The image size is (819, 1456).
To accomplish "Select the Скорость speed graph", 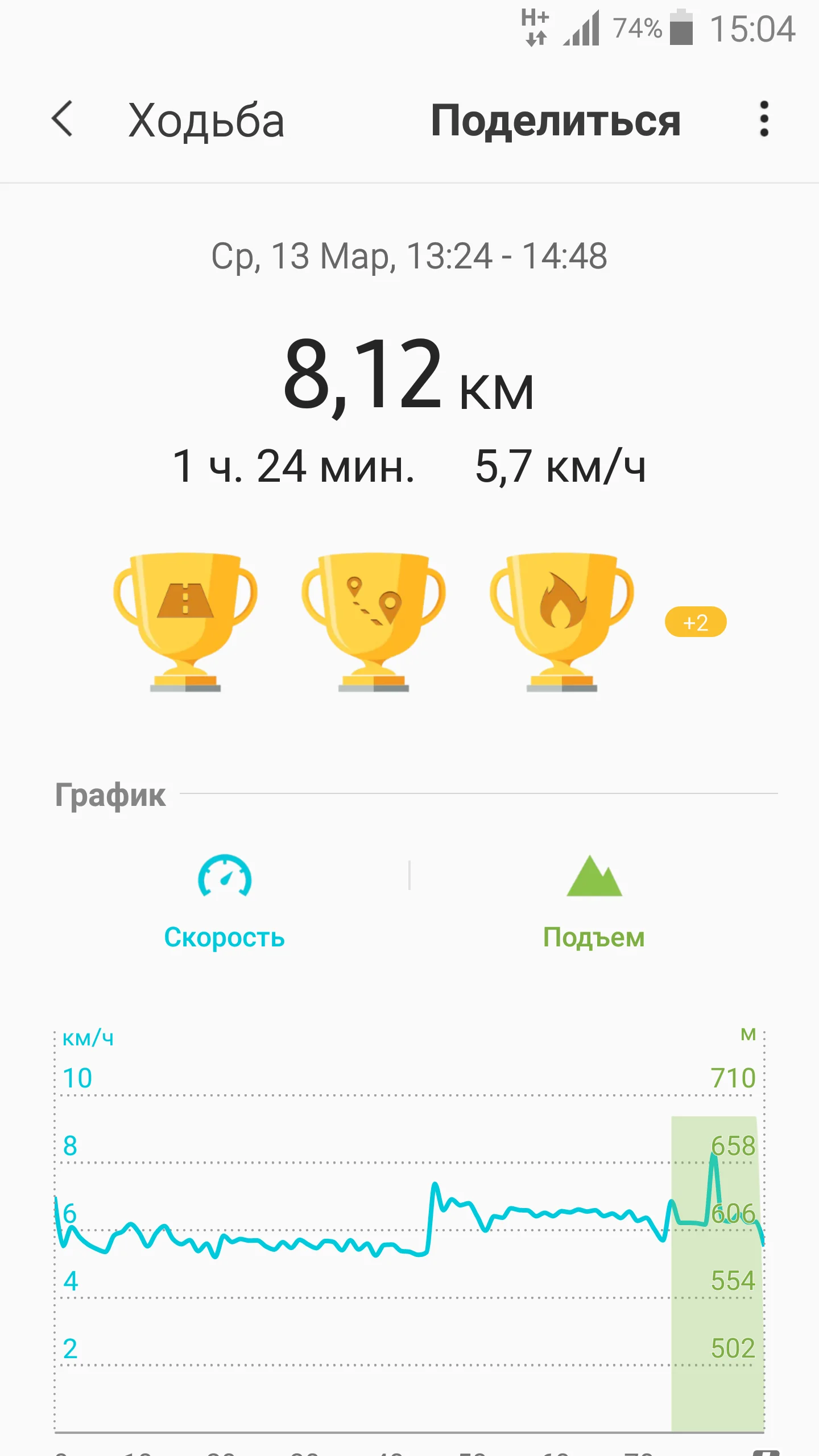I will click(224, 903).
